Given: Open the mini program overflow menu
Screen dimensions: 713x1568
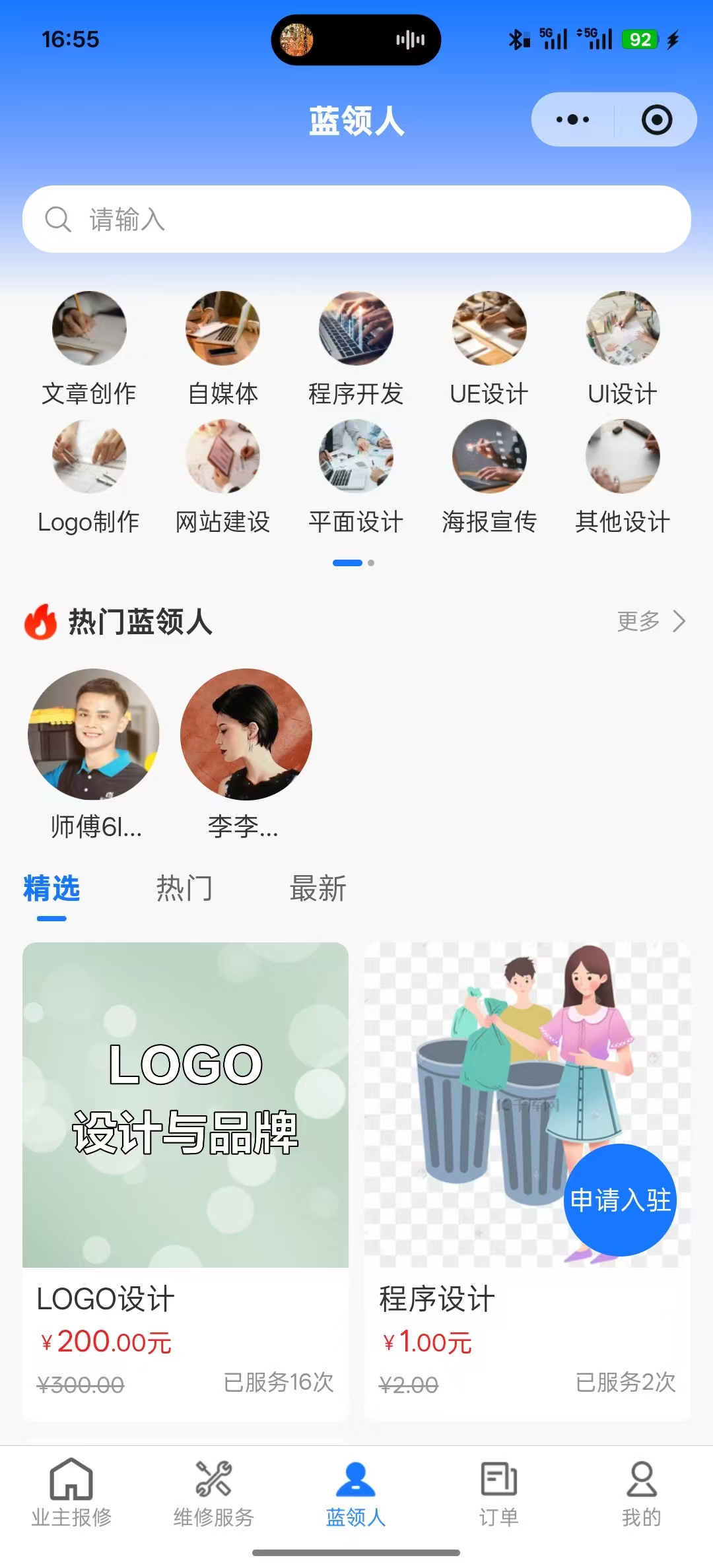Looking at the screenshot, I should [x=572, y=119].
